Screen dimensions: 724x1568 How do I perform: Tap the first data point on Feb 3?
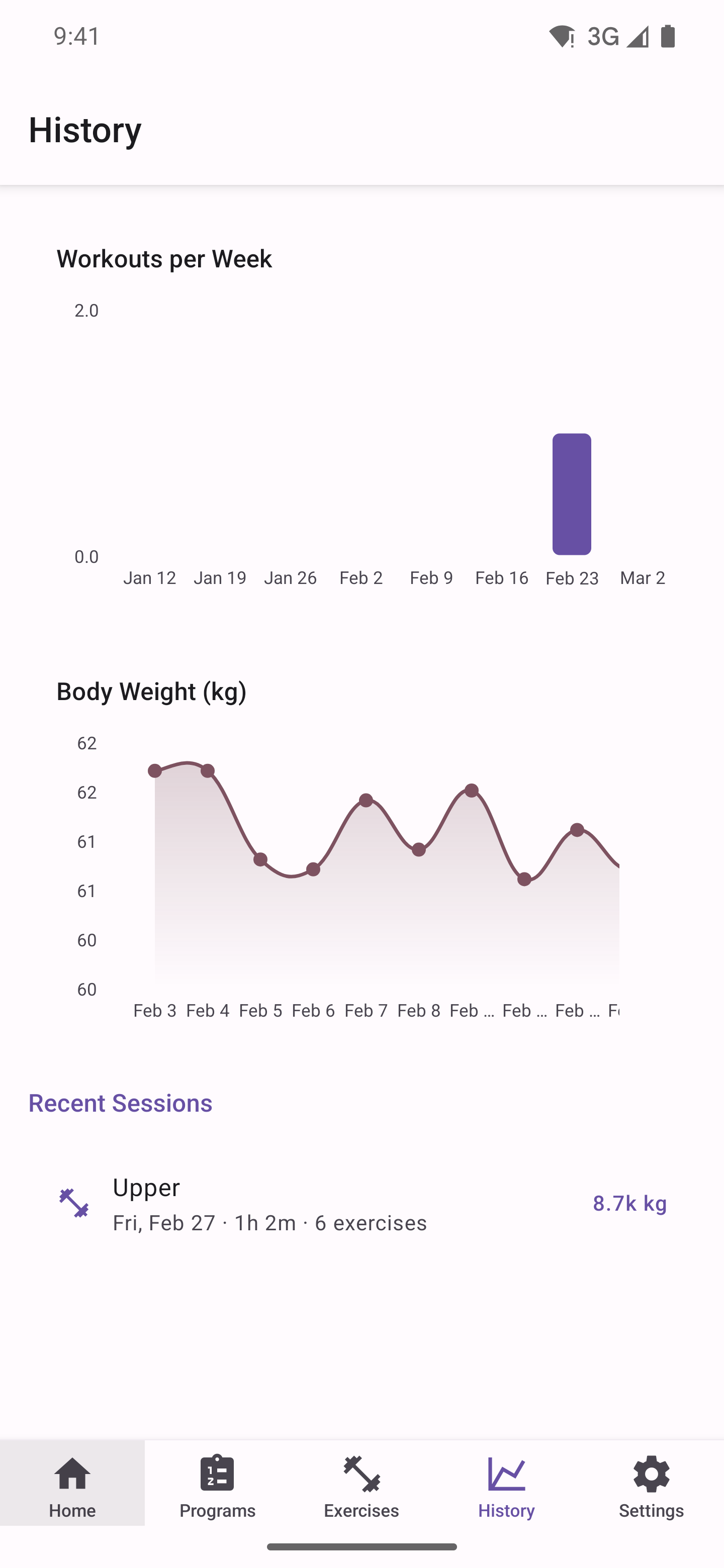pyautogui.click(x=155, y=770)
